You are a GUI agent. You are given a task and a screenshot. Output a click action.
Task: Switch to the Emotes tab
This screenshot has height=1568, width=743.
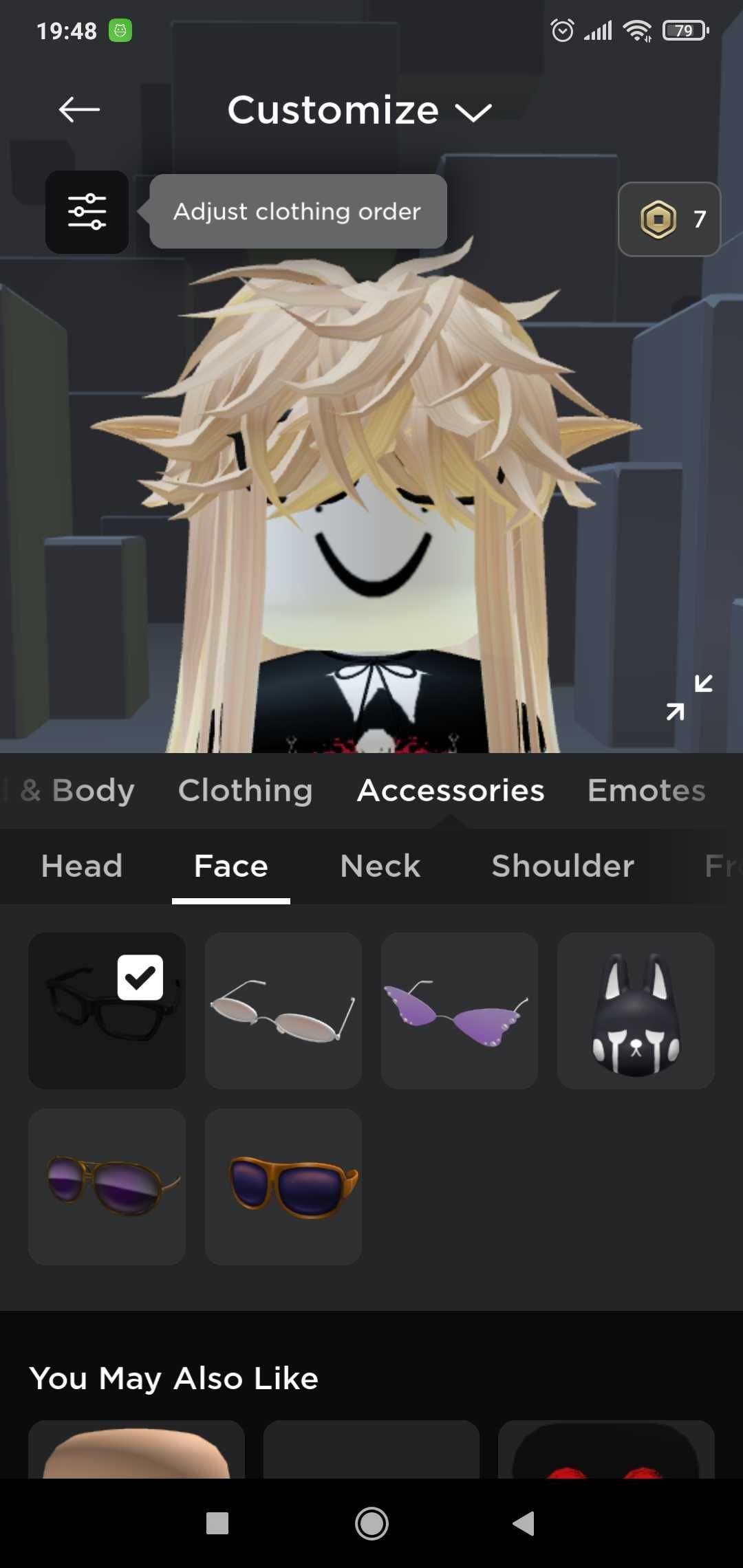click(646, 791)
